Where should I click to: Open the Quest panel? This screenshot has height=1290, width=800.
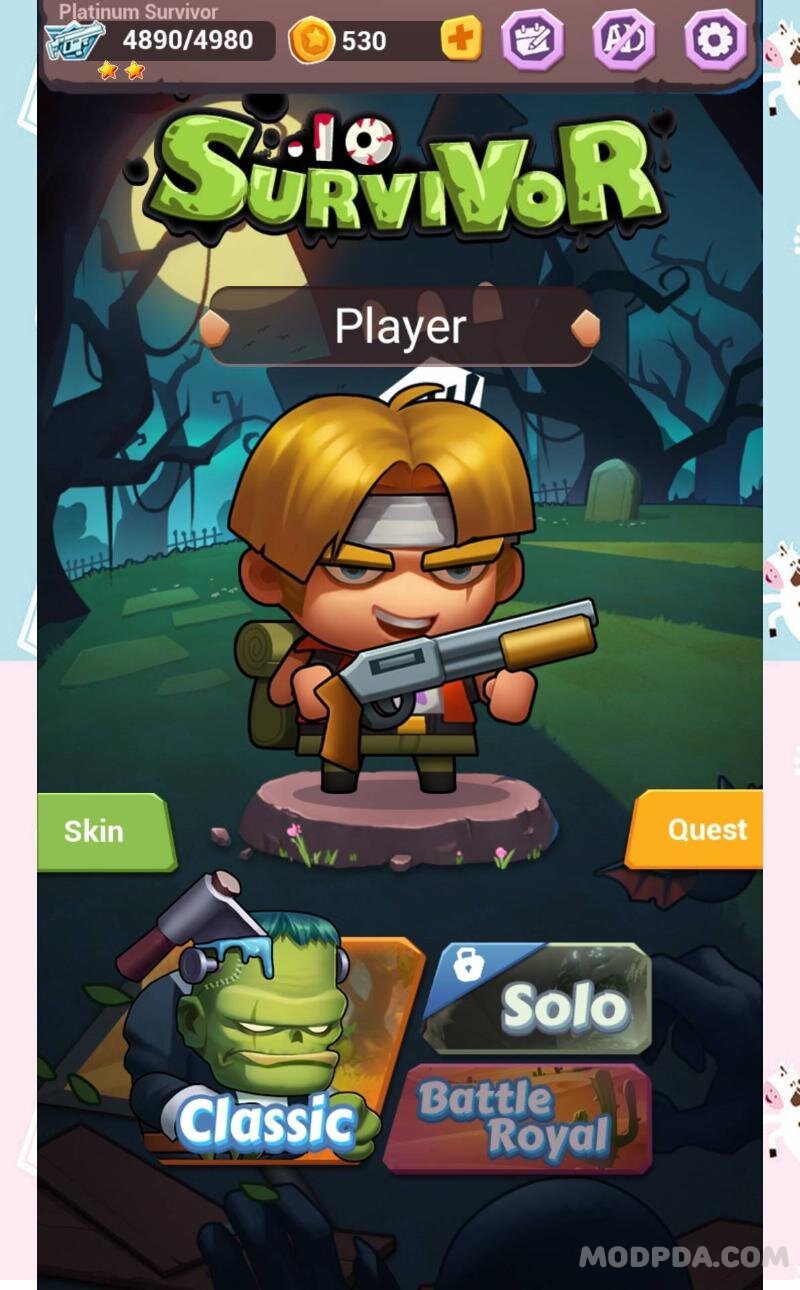[695, 830]
